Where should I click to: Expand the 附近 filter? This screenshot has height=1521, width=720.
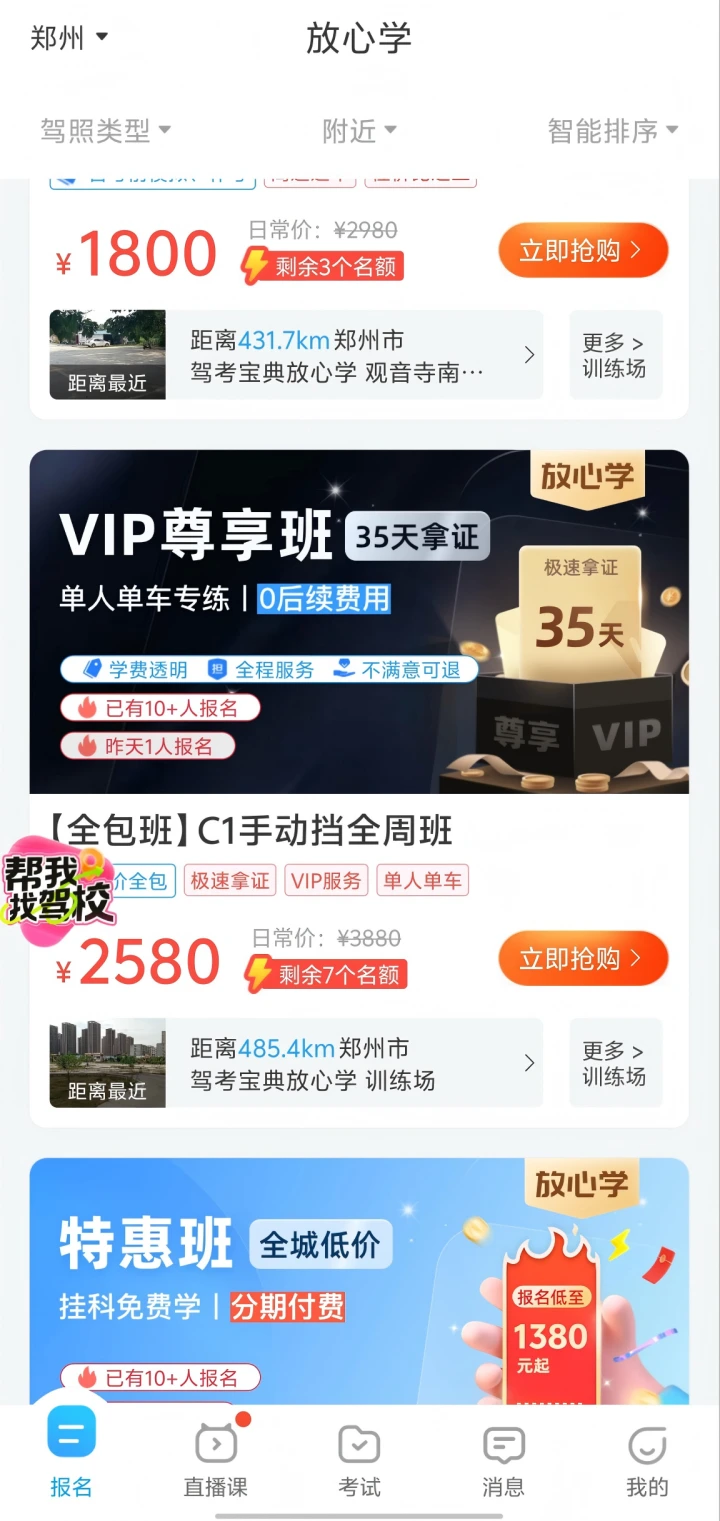pos(359,131)
